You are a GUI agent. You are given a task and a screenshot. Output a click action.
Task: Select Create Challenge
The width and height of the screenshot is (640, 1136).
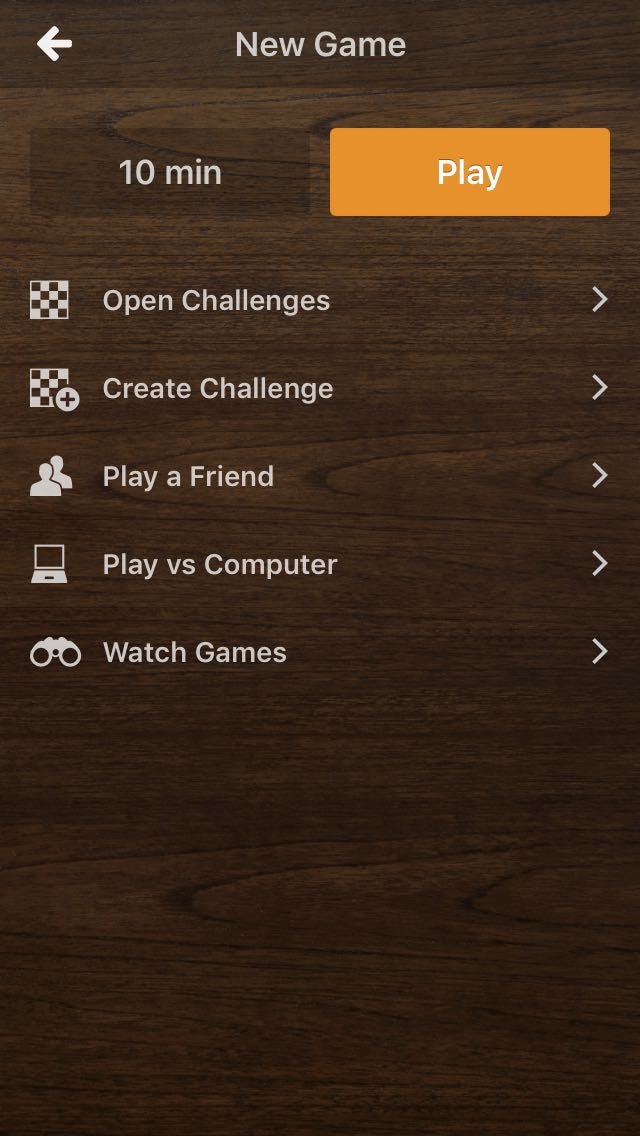click(320, 388)
